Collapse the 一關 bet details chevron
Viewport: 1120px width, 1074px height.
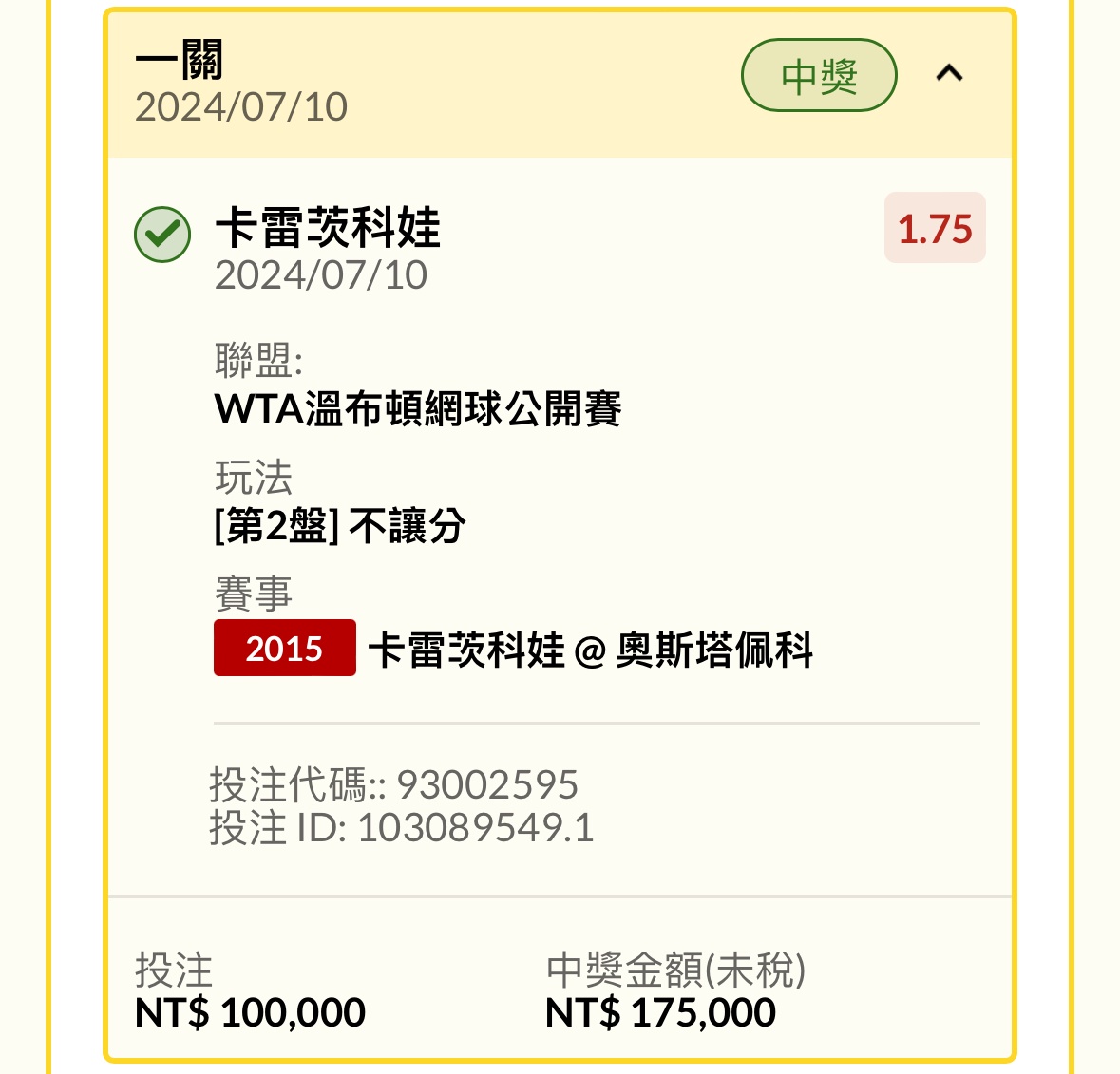(x=949, y=73)
